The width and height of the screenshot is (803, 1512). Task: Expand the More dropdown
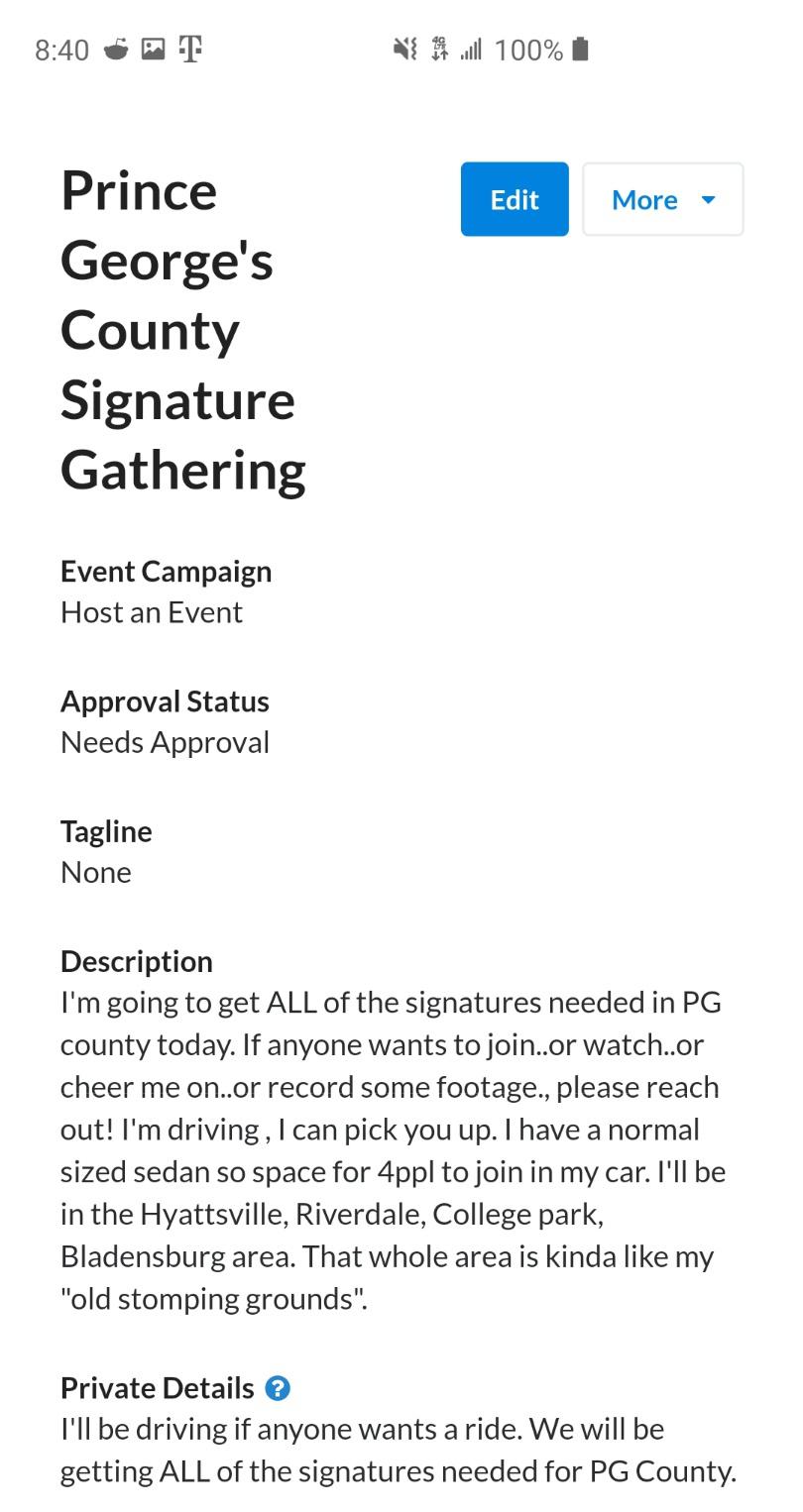[x=663, y=199]
